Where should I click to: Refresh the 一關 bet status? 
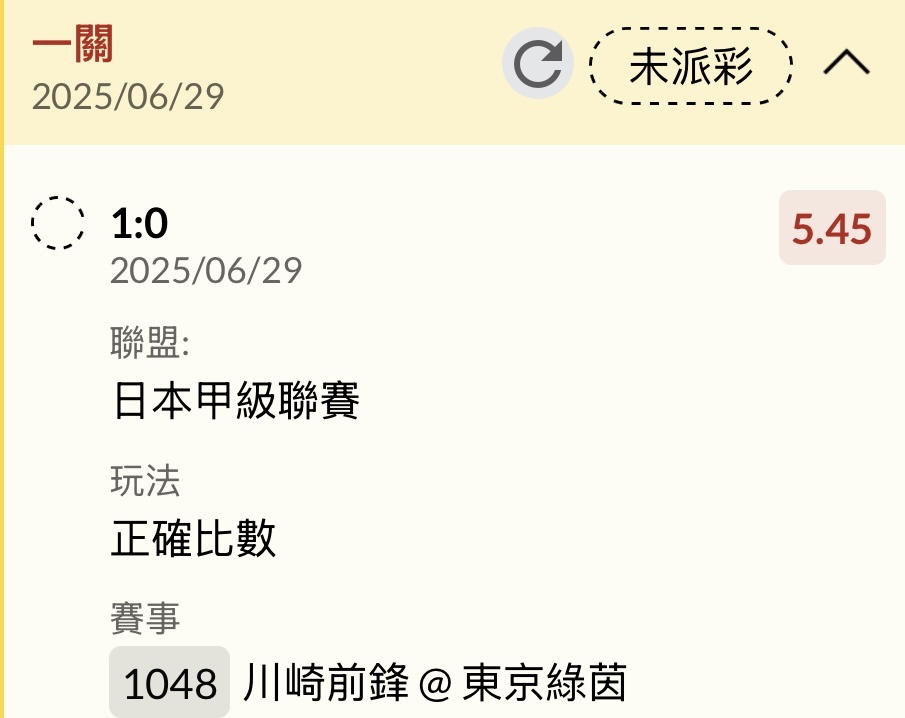point(538,64)
